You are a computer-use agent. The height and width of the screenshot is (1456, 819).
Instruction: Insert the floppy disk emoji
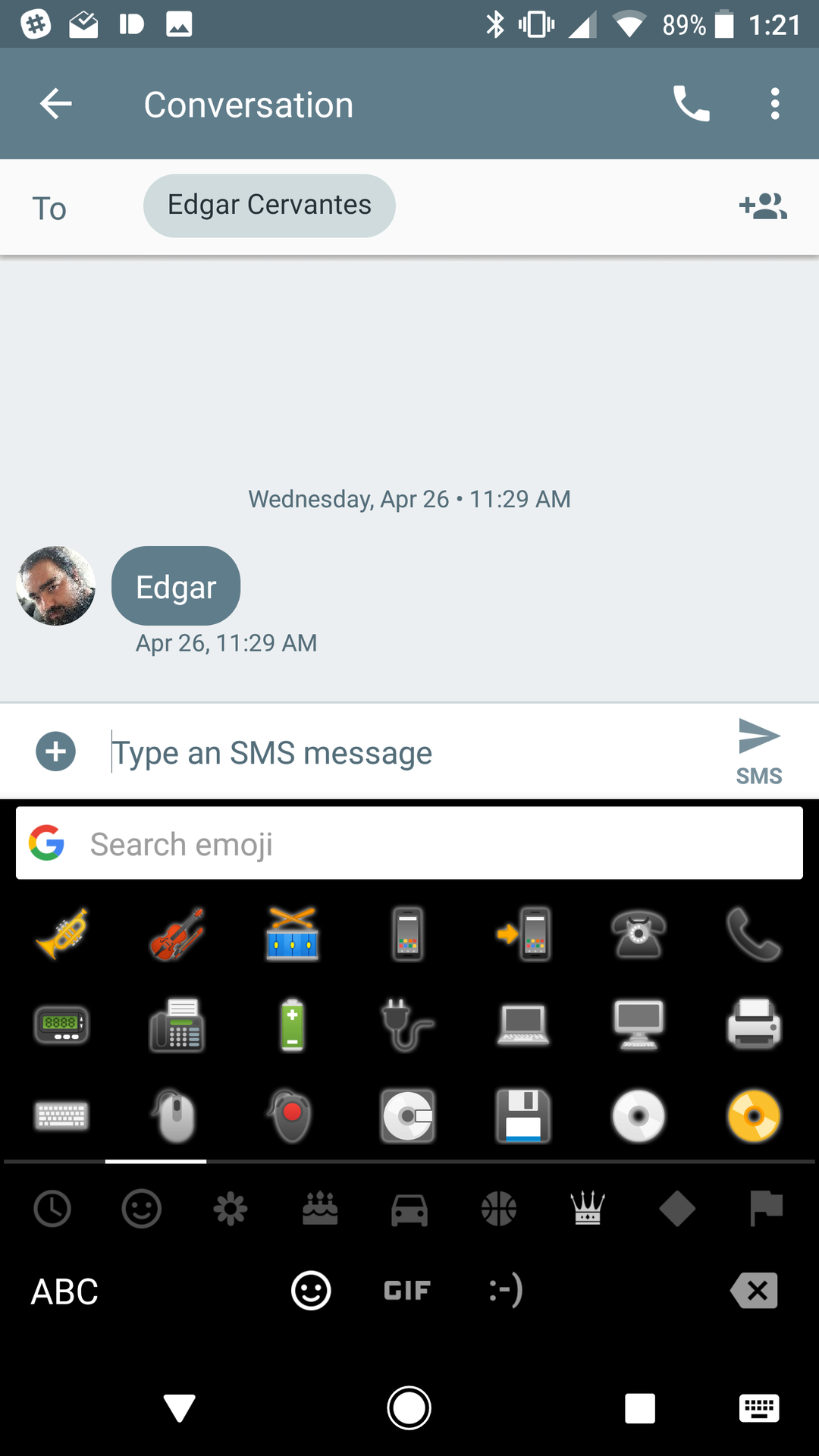[x=523, y=1116]
